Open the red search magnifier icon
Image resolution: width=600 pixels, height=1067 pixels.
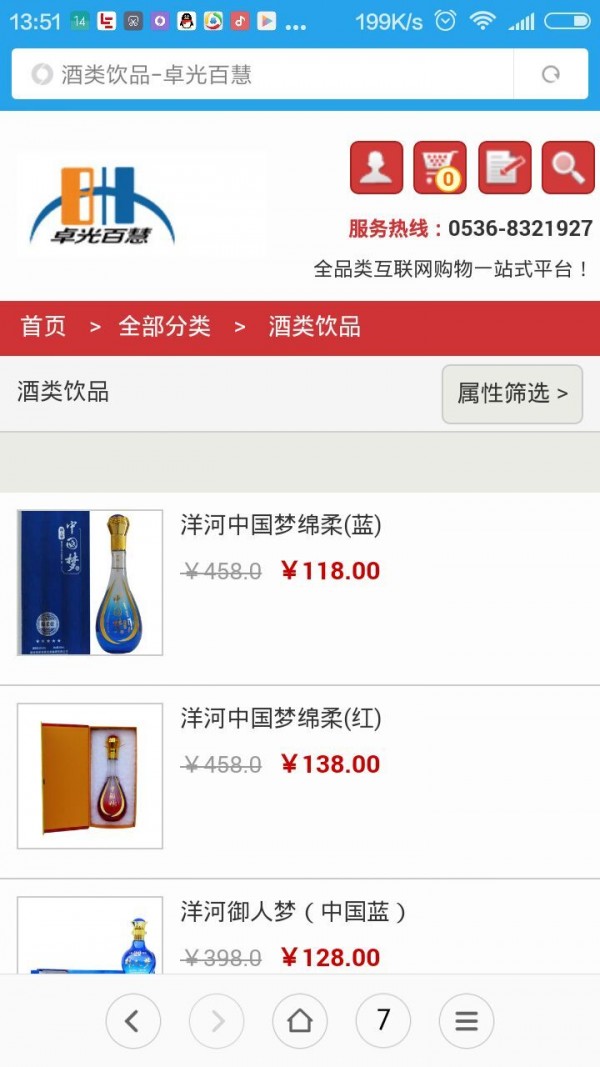pos(568,168)
